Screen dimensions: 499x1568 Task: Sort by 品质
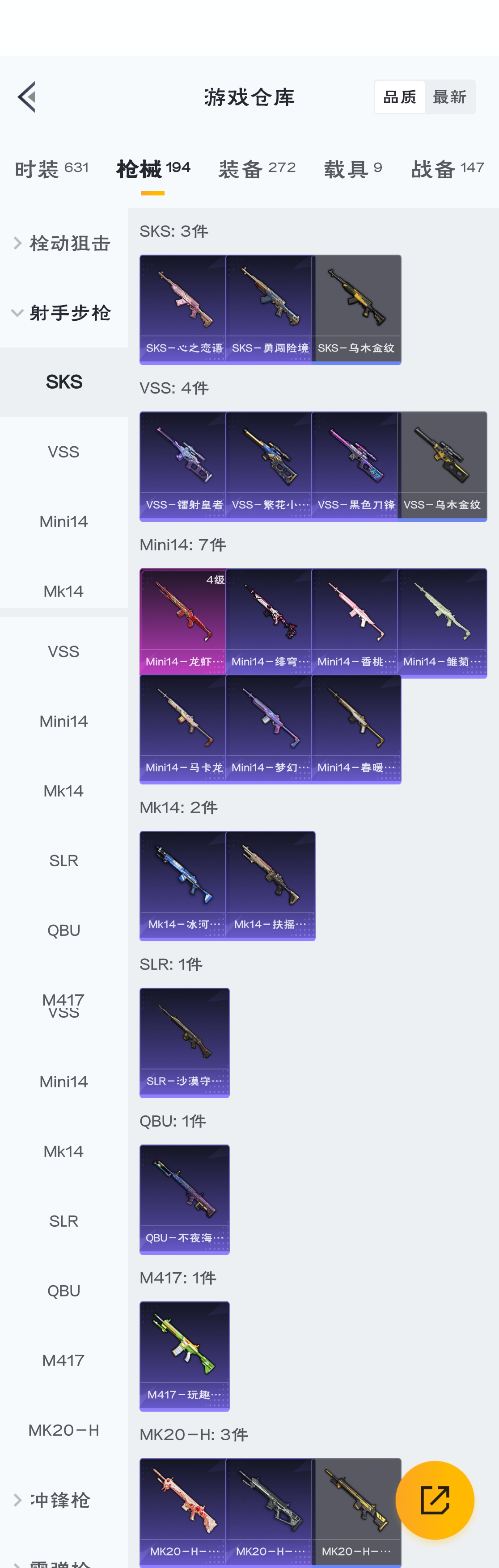pos(400,97)
